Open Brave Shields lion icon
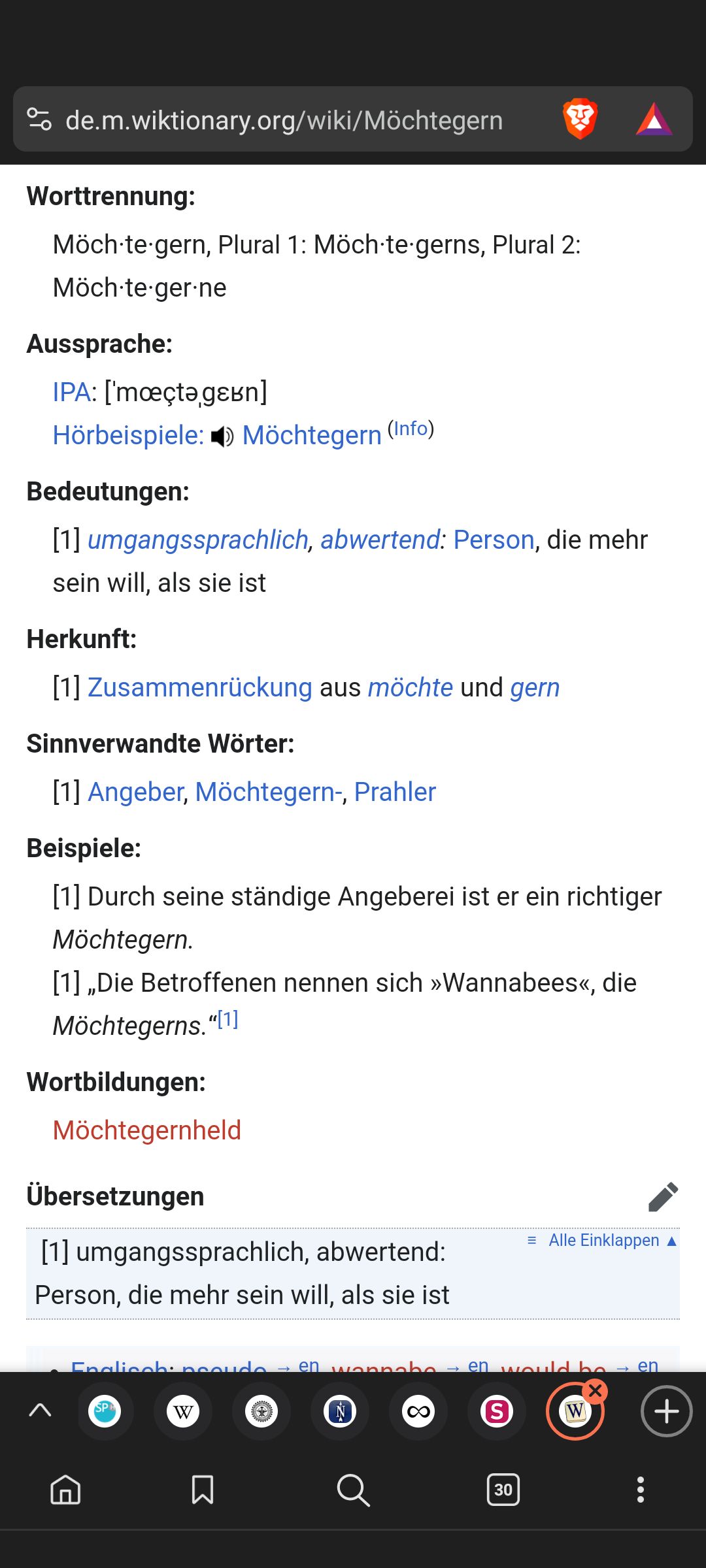The height and width of the screenshot is (1568, 706). click(580, 119)
